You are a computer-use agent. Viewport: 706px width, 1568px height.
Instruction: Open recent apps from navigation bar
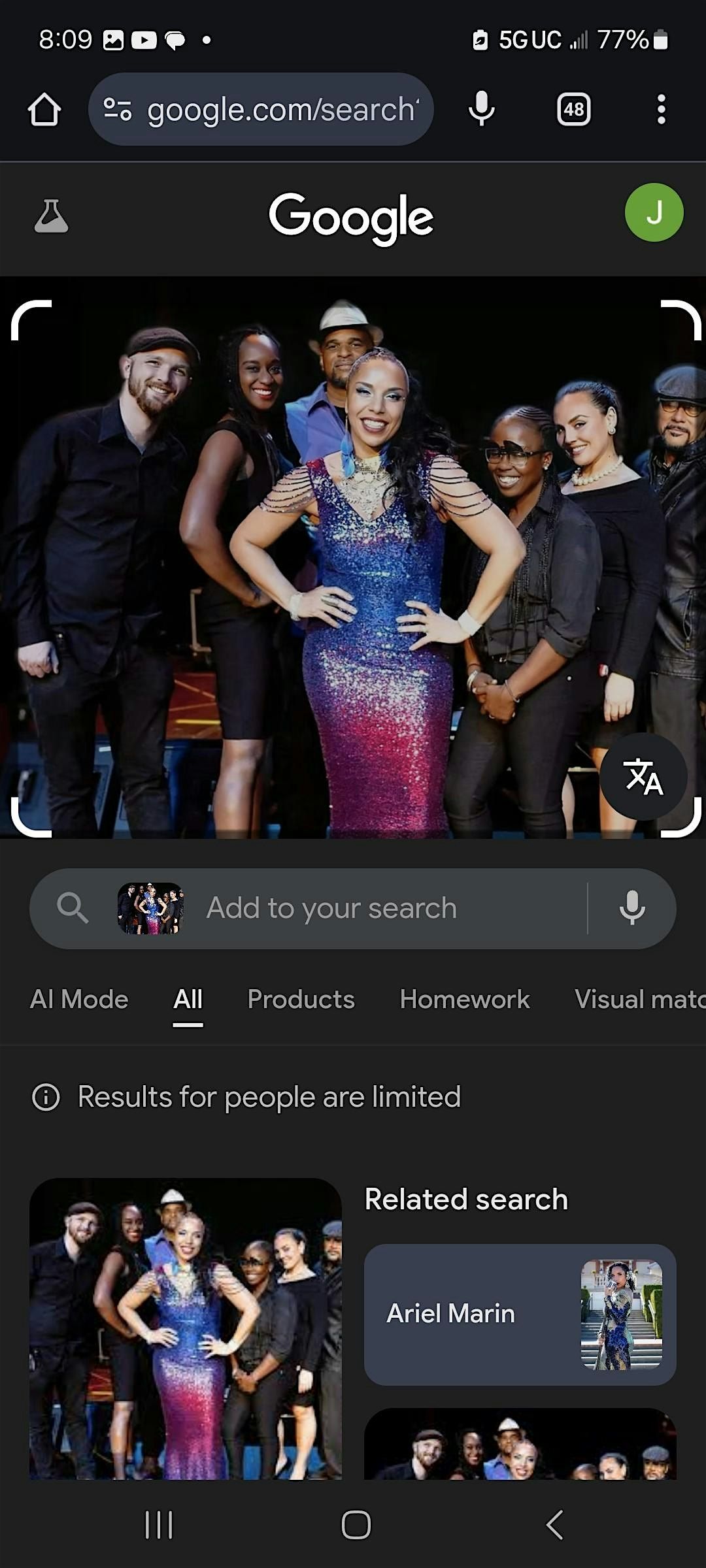tap(158, 1525)
